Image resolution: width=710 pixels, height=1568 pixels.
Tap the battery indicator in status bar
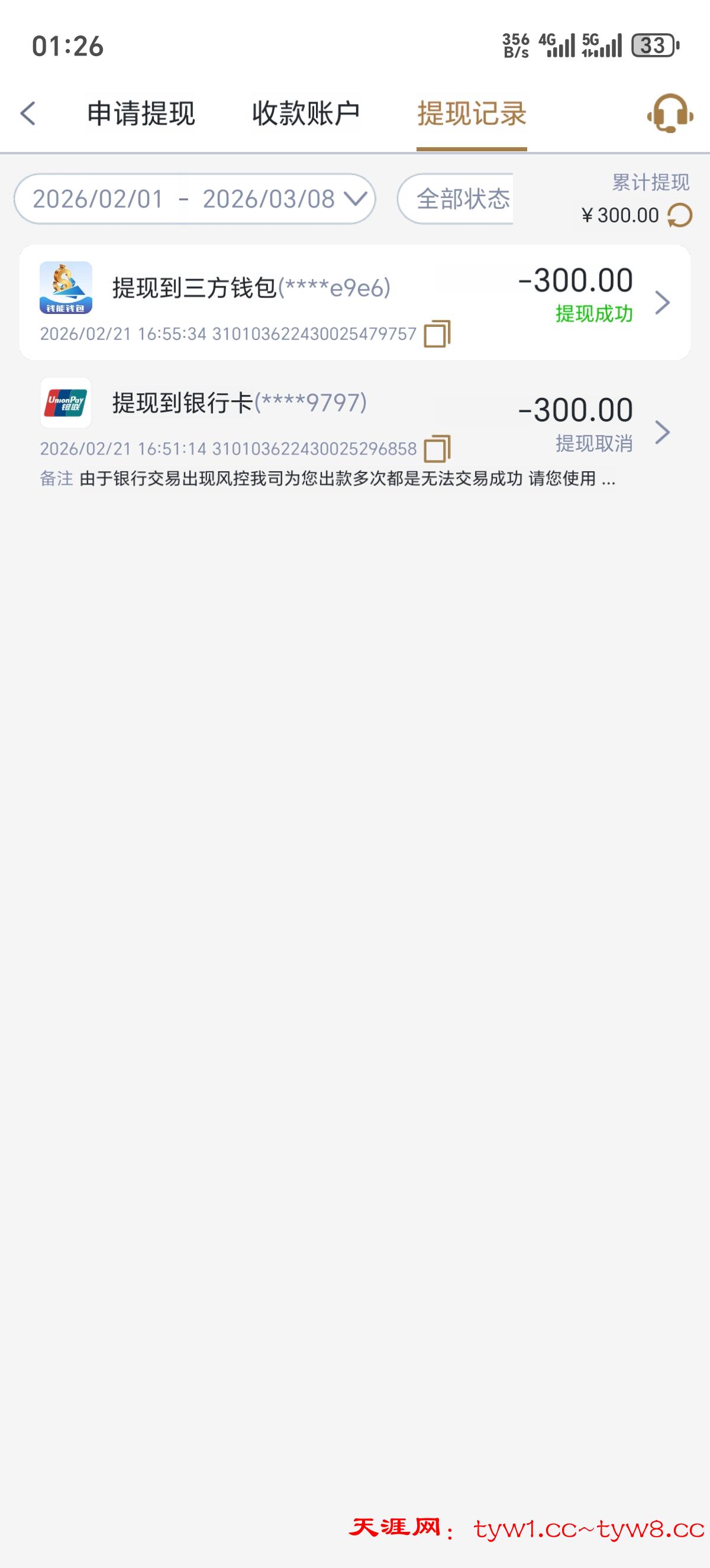click(x=652, y=44)
